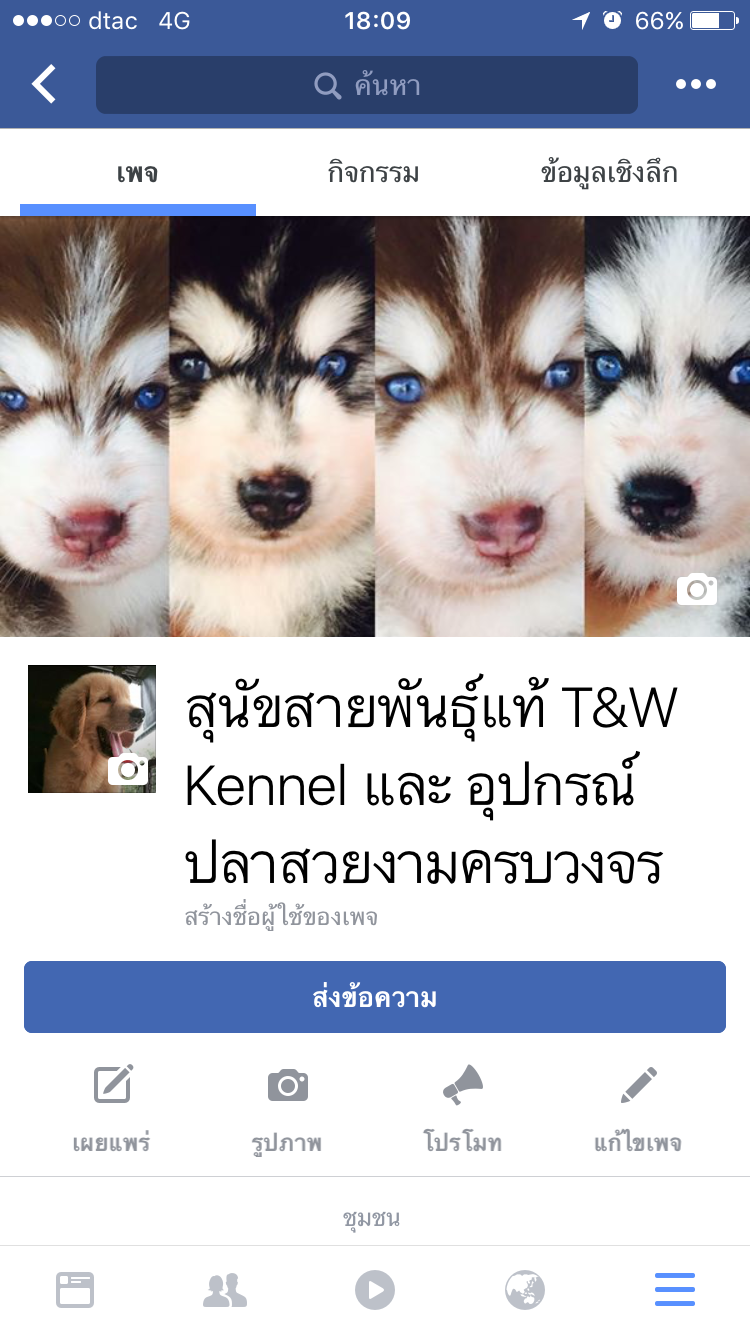Open the hamburger menu bottom tab
The height and width of the screenshot is (1334, 750).
pyautogui.click(x=675, y=1290)
